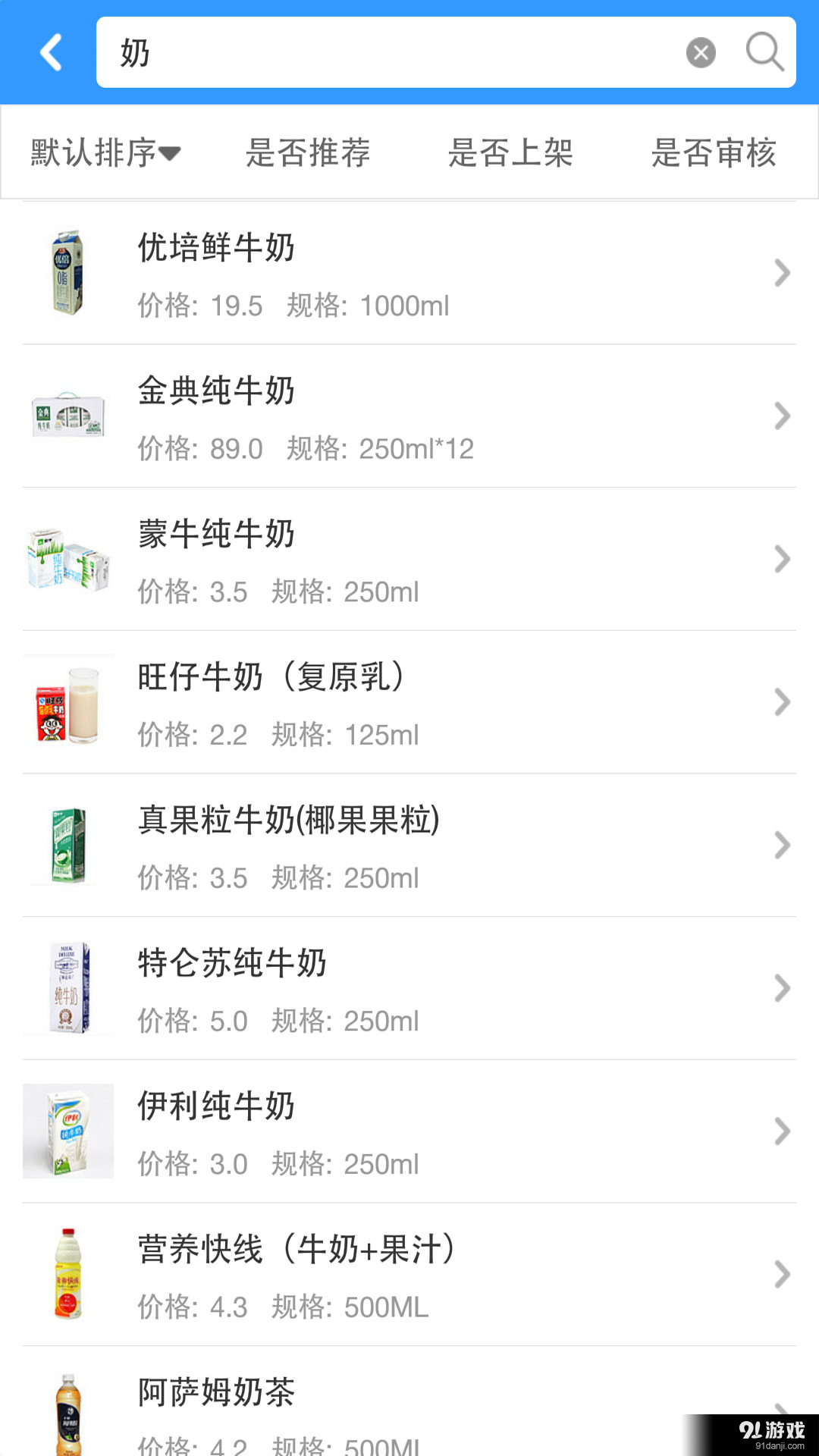Tap the search input containing 奶
Viewport: 819px width, 1456px height.
tap(379, 53)
